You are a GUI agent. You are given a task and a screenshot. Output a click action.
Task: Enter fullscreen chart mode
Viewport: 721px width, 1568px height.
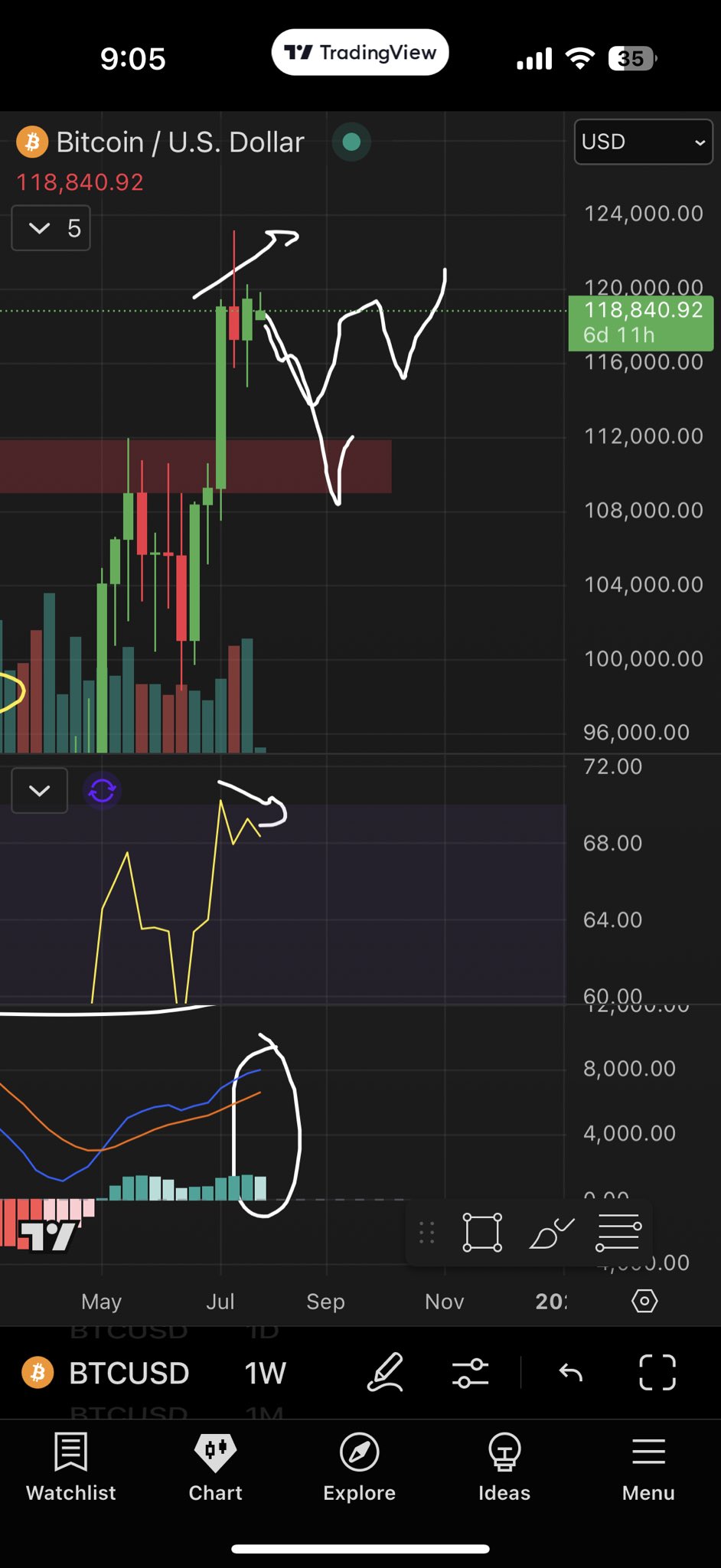[x=657, y=1372]
